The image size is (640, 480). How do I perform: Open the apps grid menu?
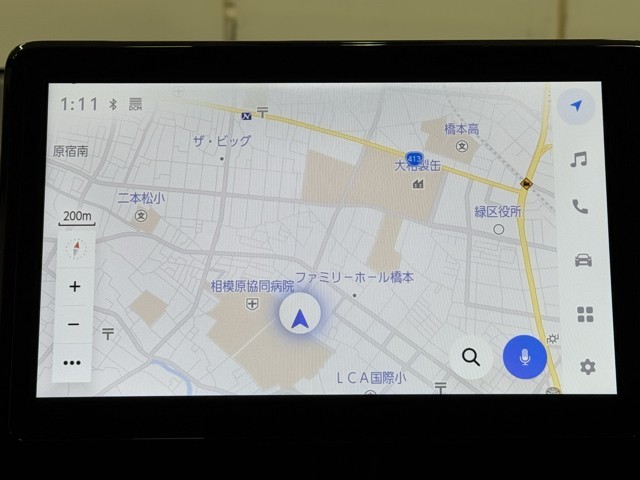(585, 314)
